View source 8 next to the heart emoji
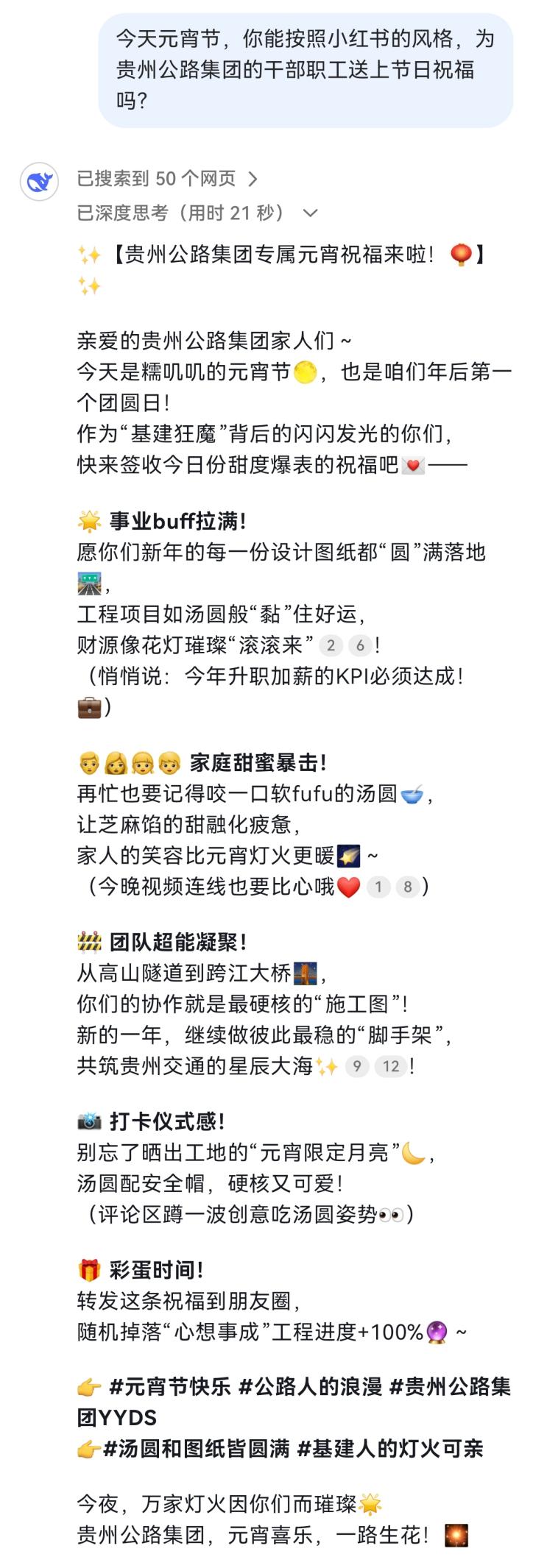Image resolution: width=533 pixels, height=1568 pixels. 407,887
